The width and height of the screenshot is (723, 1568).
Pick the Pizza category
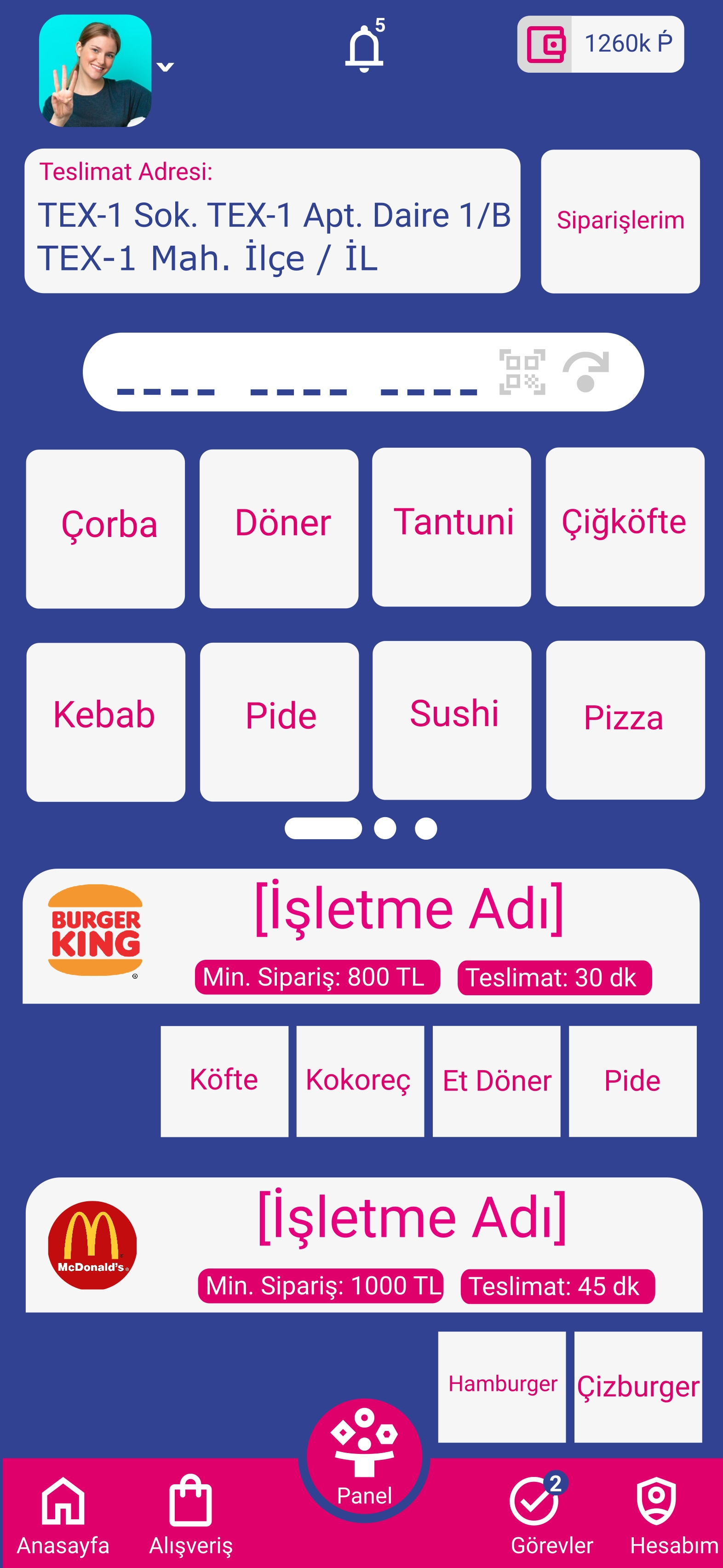click(x=625, y=720)
